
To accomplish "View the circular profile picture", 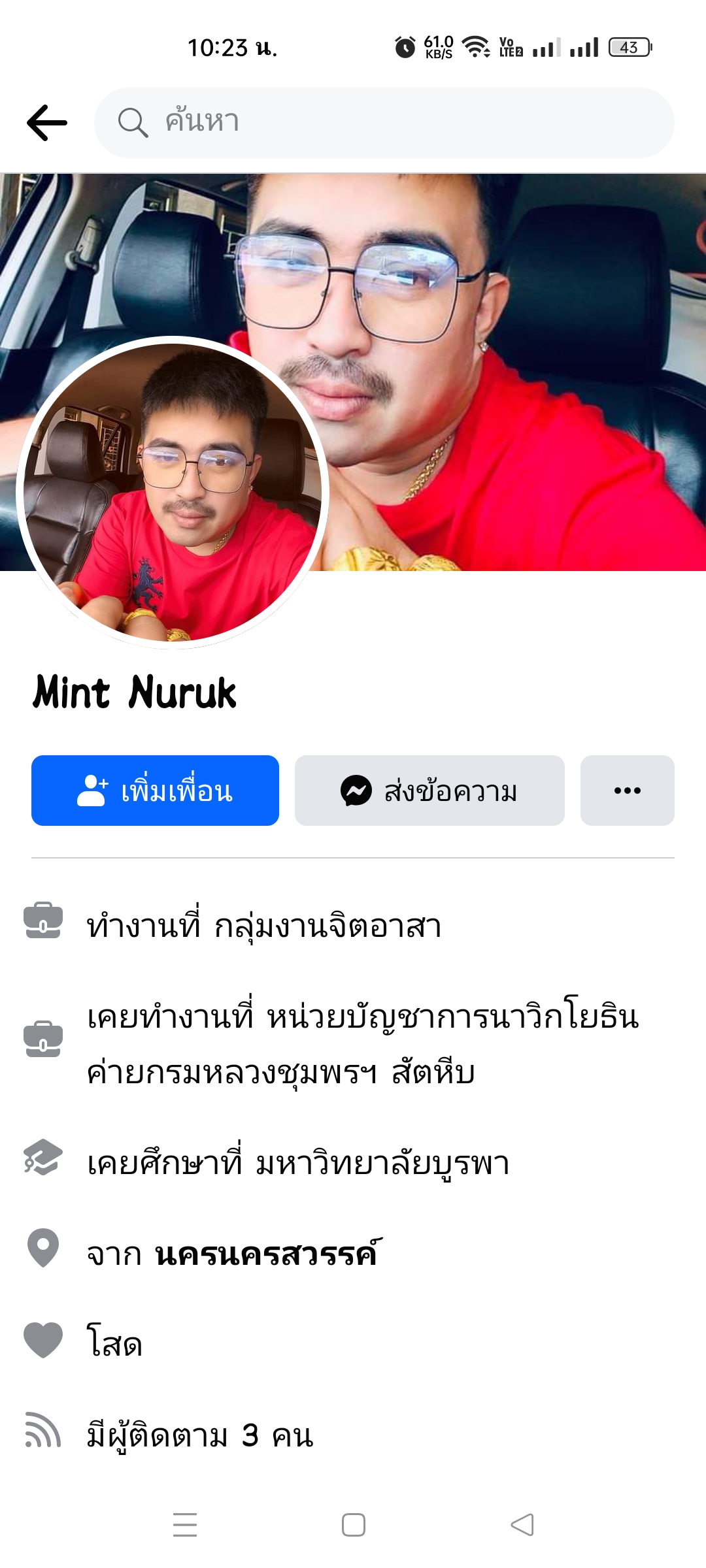I will 173,493.
